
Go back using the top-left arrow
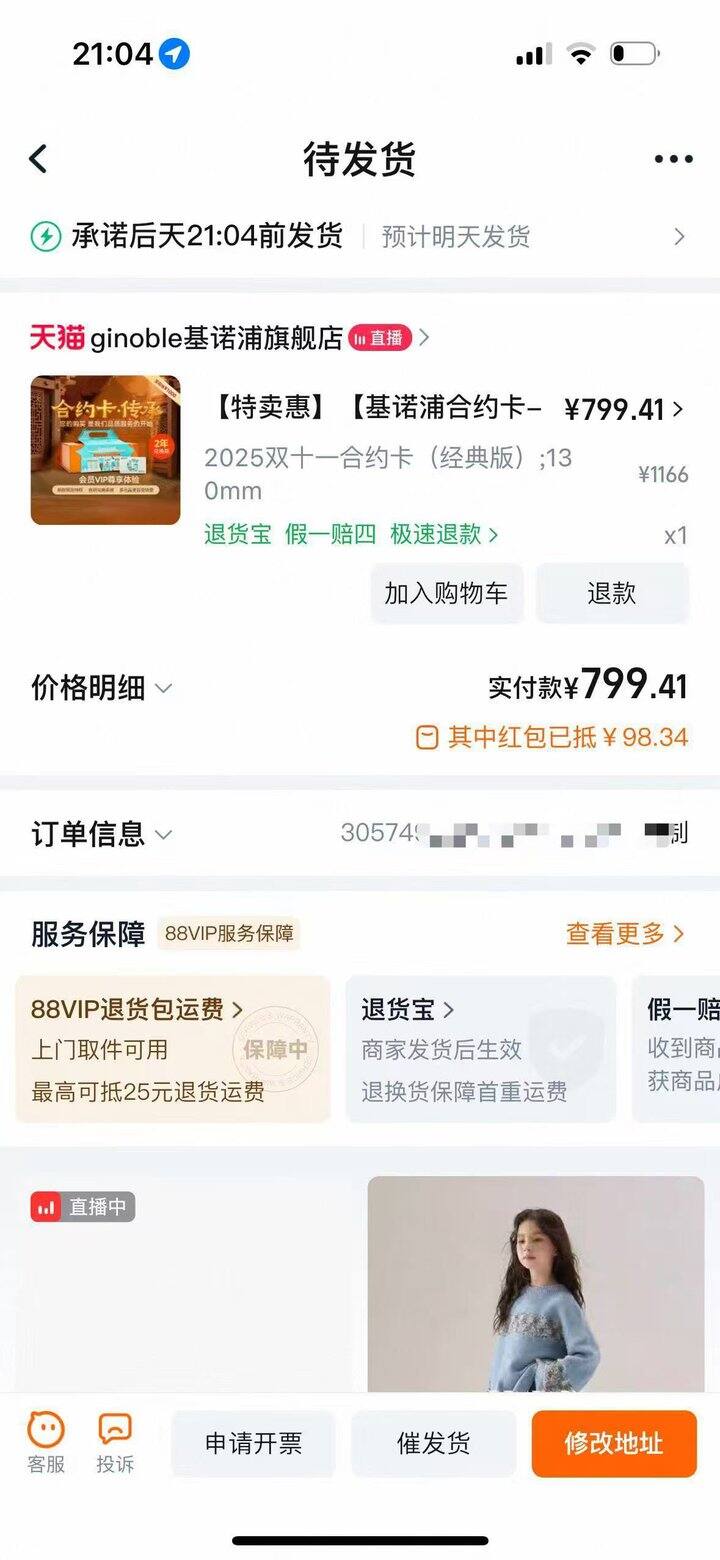38,159
